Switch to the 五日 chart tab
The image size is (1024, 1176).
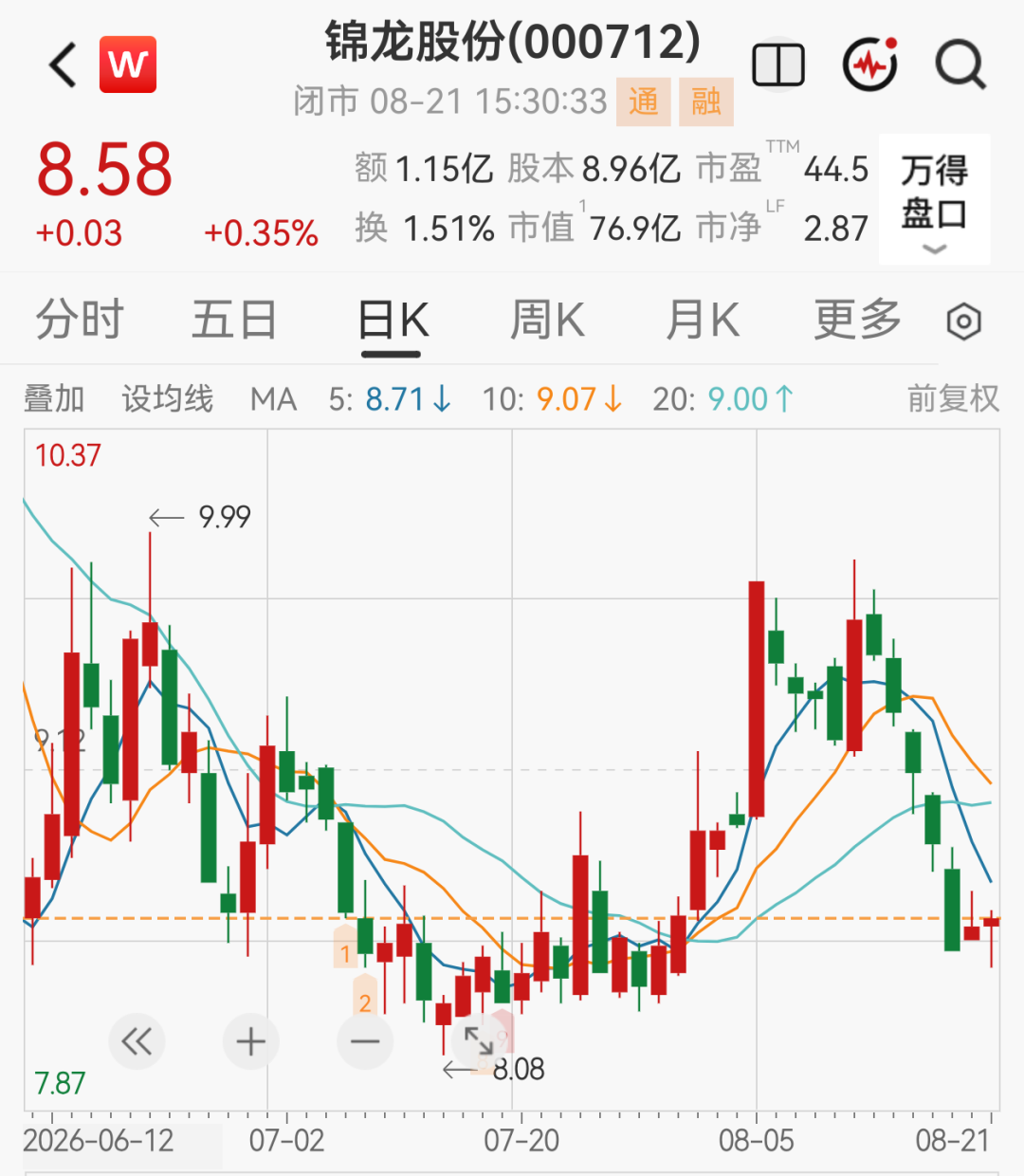pyautogui.click(x=234, y=319)
